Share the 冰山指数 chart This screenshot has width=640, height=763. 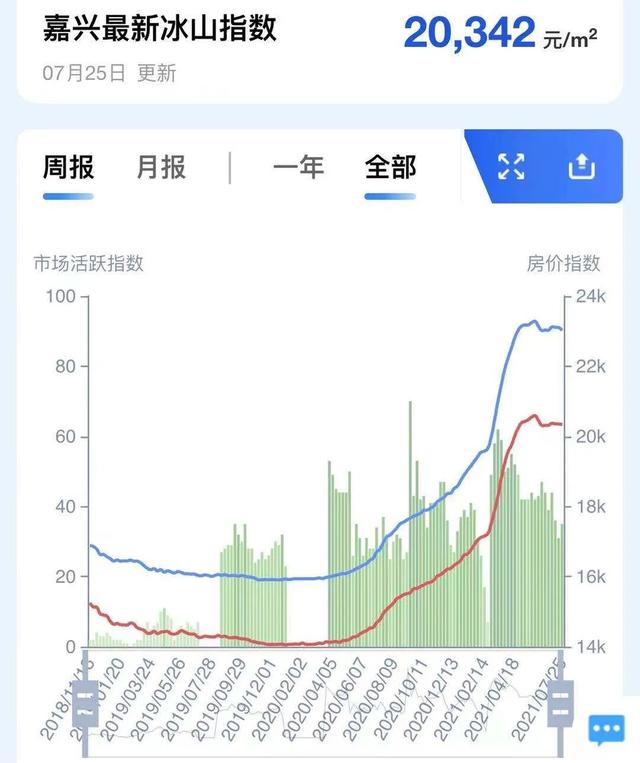581,167
